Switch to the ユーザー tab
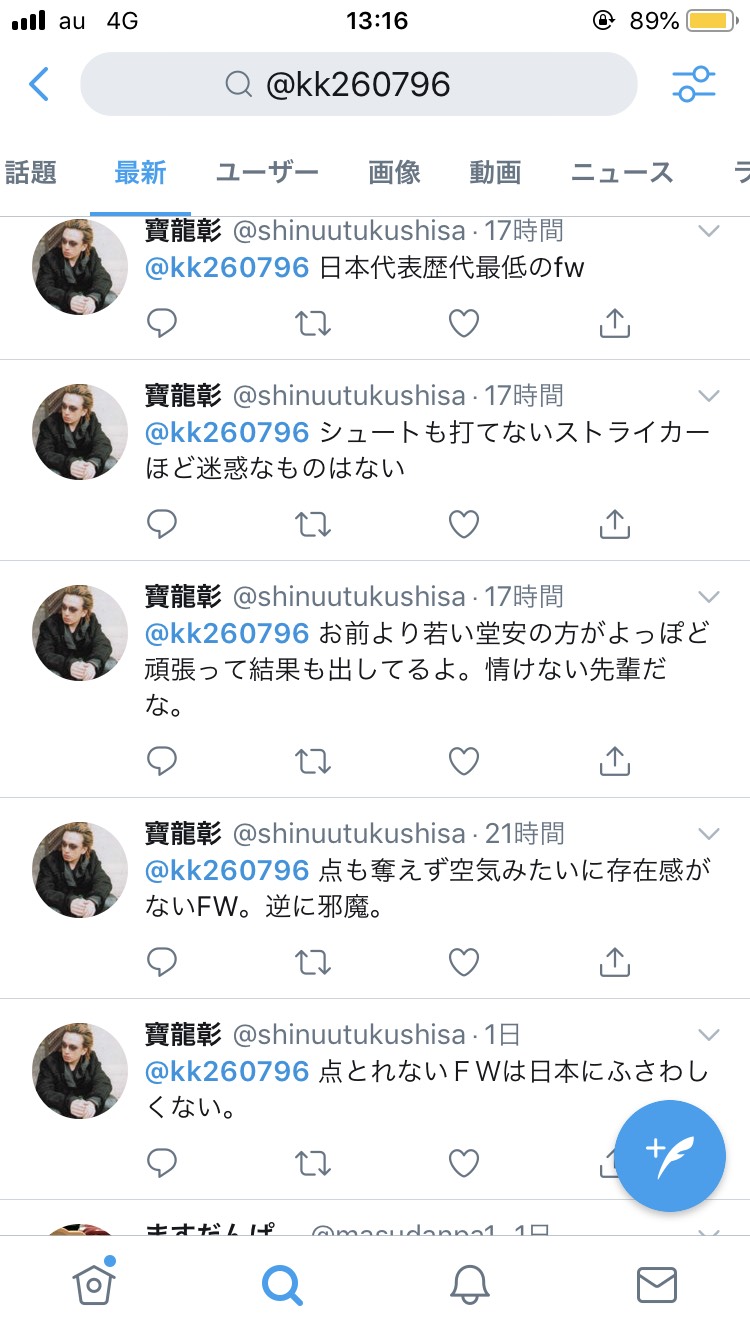750x1334 pixels. click(267, 173)
